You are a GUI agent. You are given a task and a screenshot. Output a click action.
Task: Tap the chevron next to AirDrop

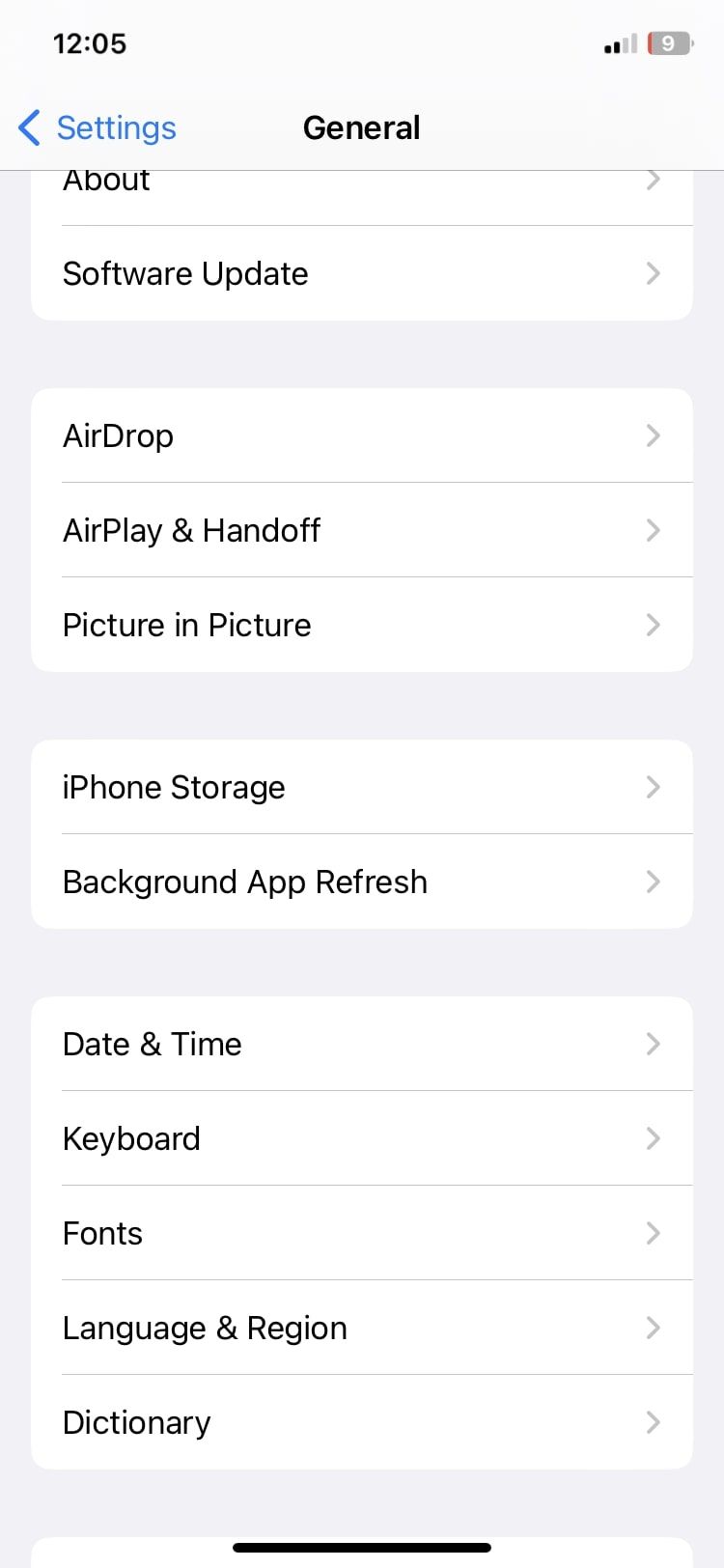[654, 435]
